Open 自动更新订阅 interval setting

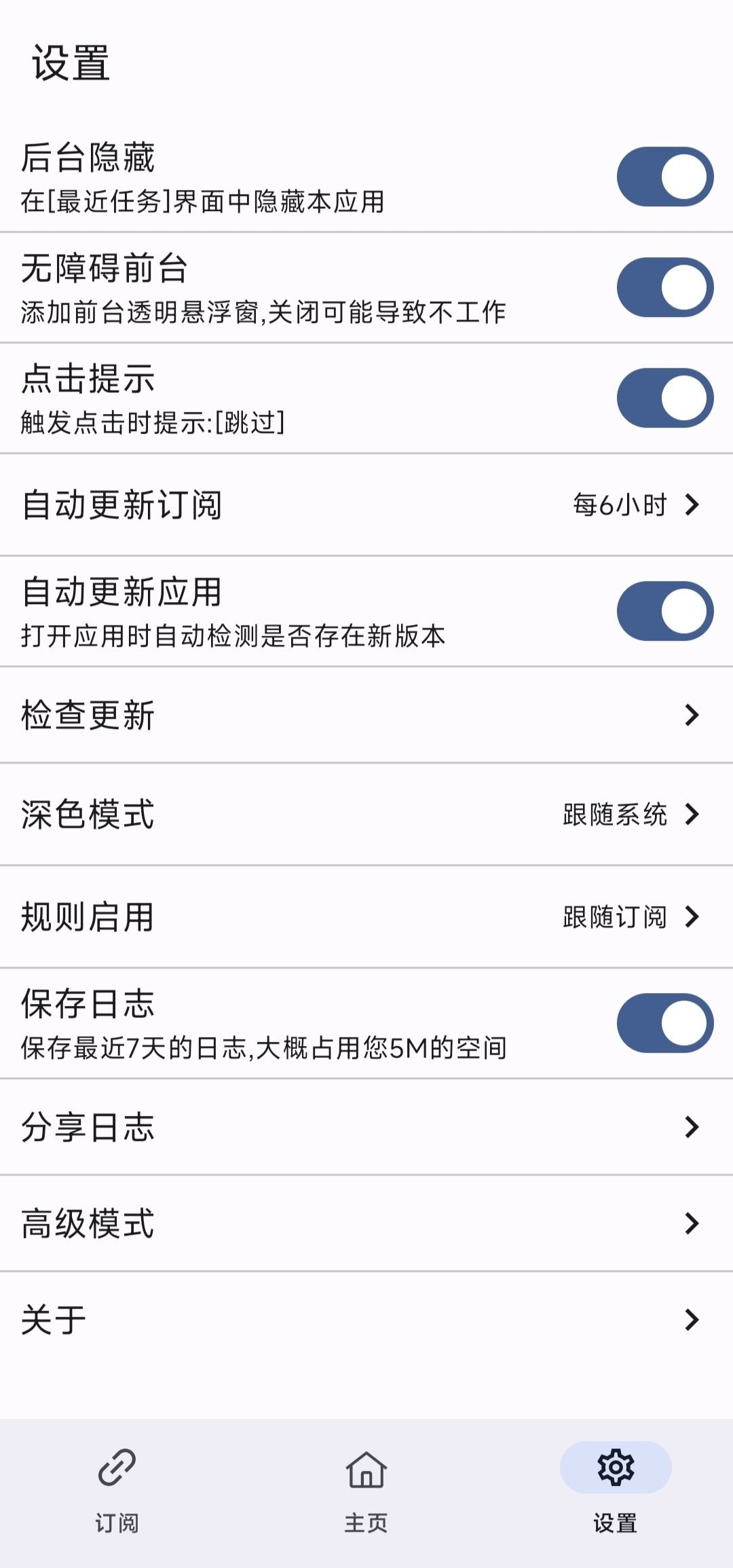tap(366, 505)
